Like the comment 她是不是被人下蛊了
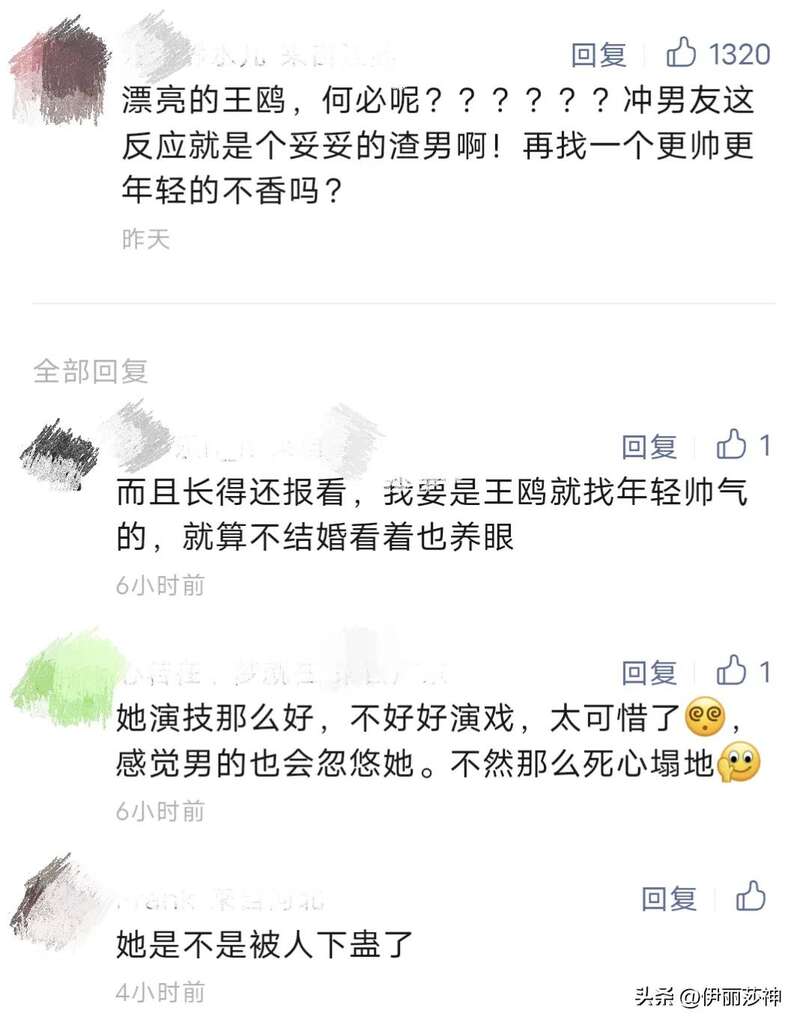800x1025 pixels. pyautogui.click(x=750, y=897)
